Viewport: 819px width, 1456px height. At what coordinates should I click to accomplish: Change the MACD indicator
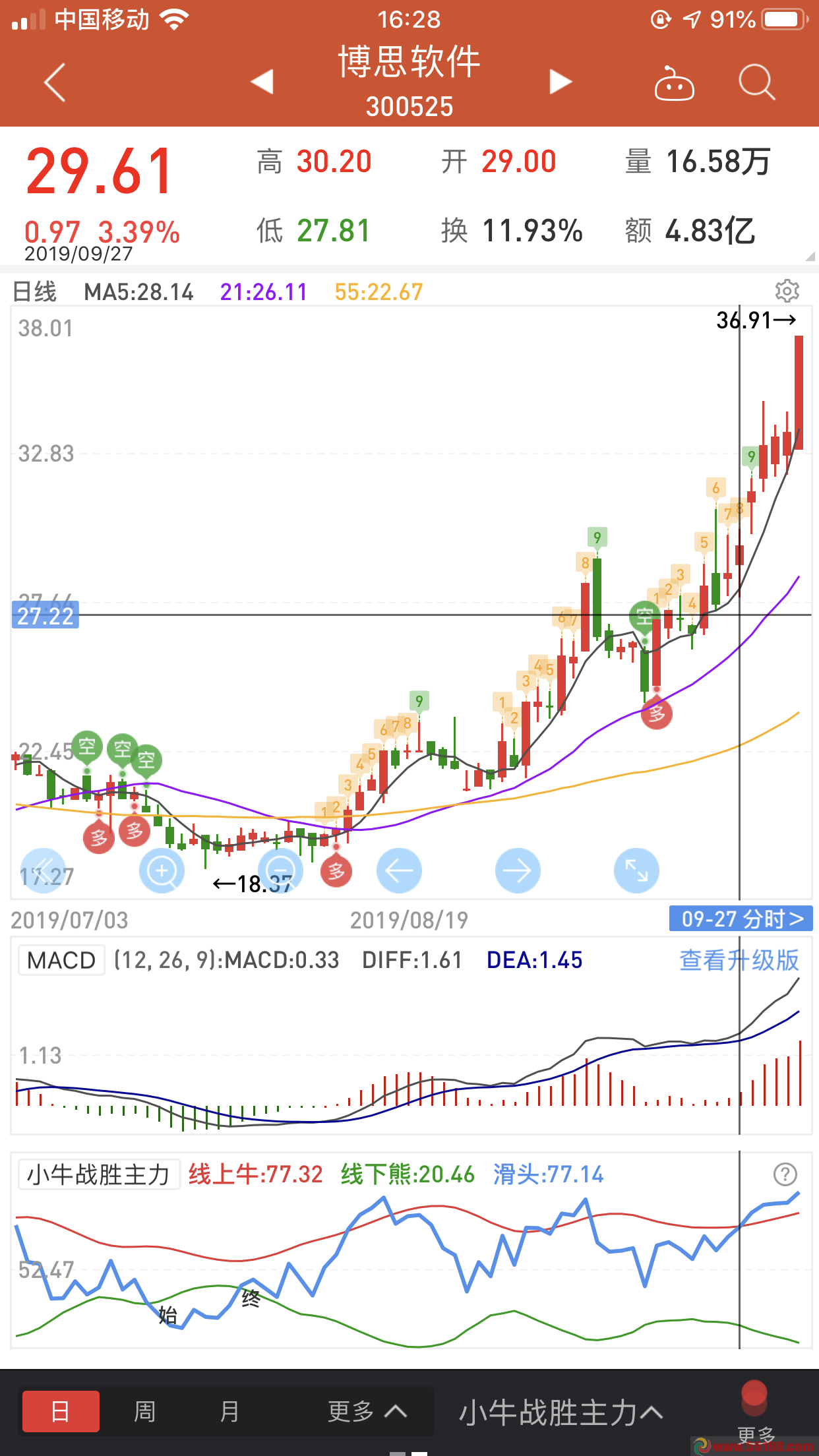pyautogui.click(x=61, y=960)
